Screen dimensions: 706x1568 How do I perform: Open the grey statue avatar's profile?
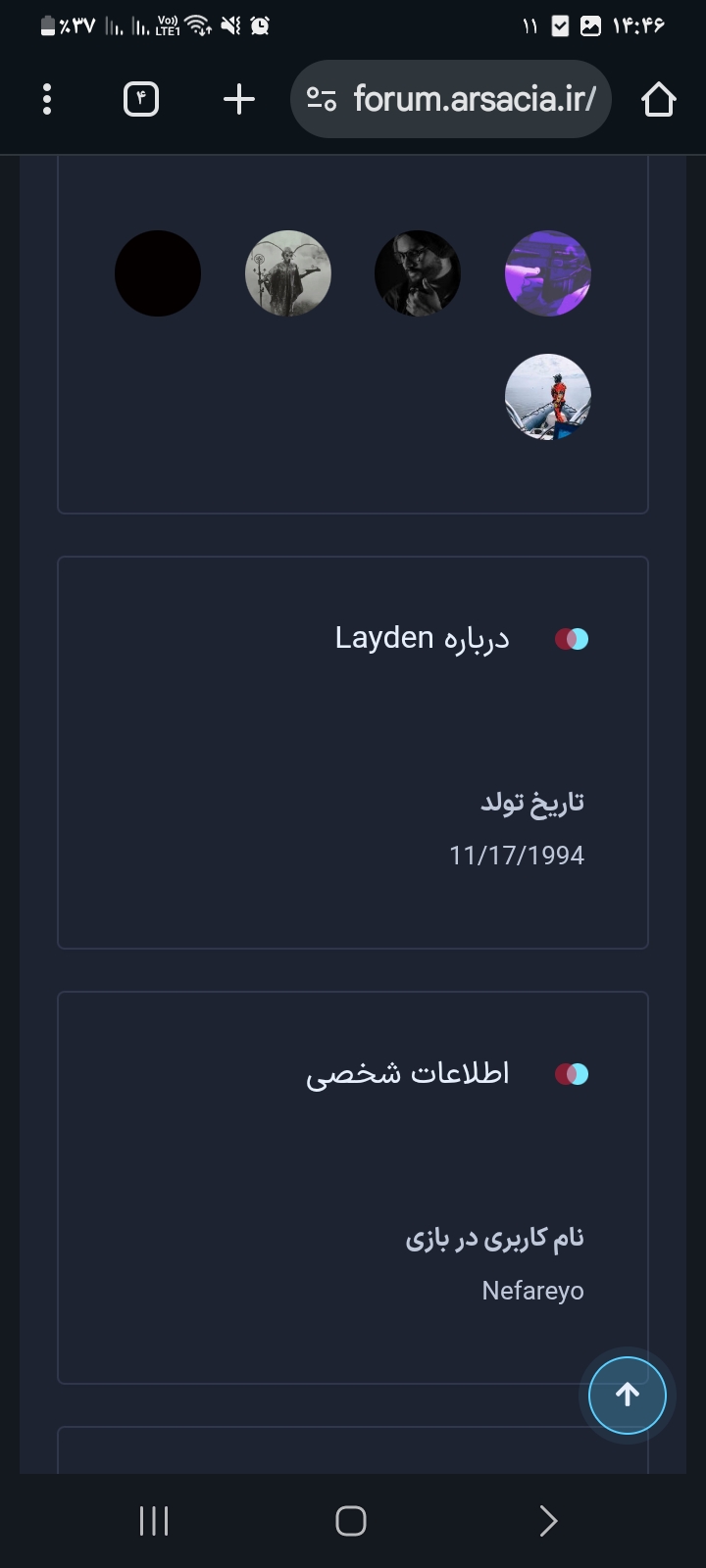click(x=287, y=273)
